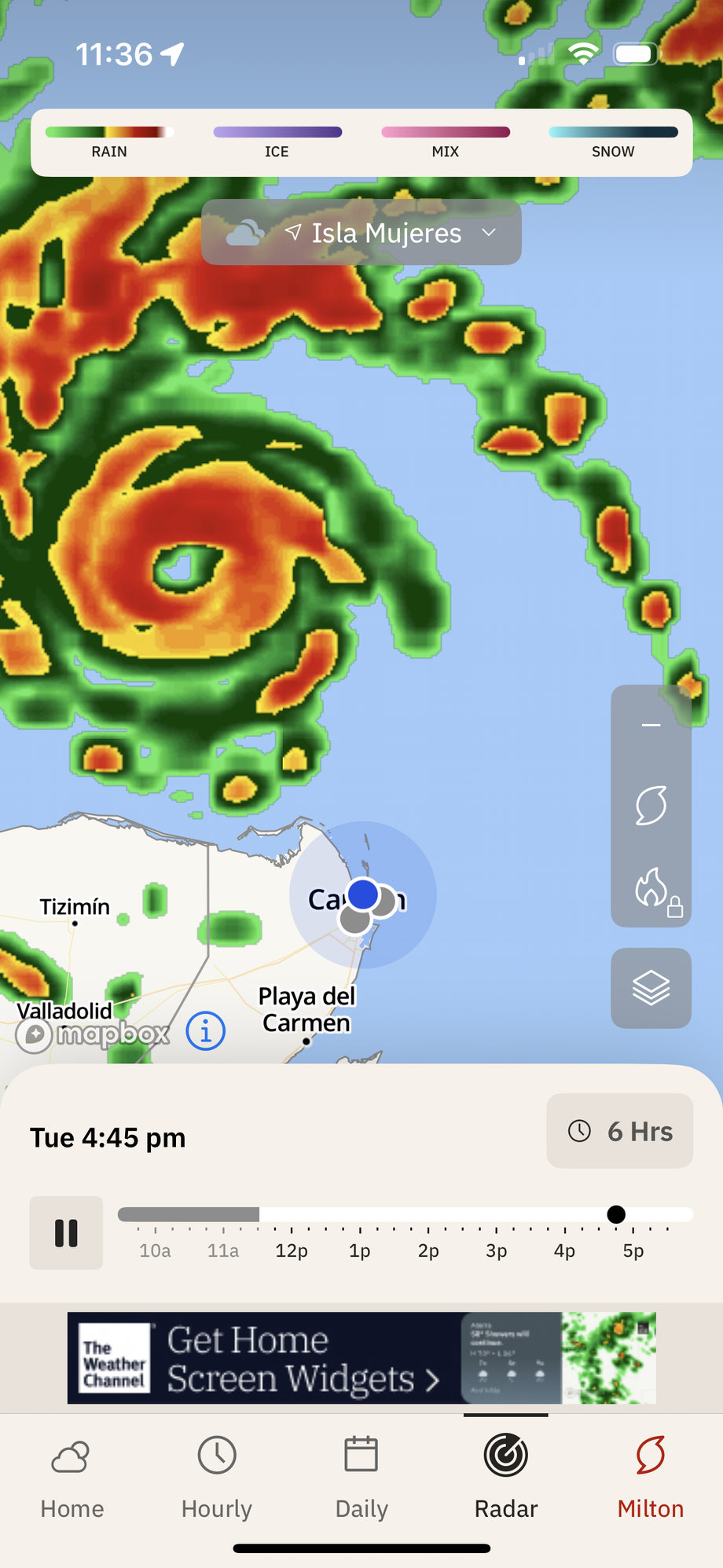Open the Get Home Screen Widgets banner
The width and height of the screenshot is (723, 1568).
pos(361,1357)
